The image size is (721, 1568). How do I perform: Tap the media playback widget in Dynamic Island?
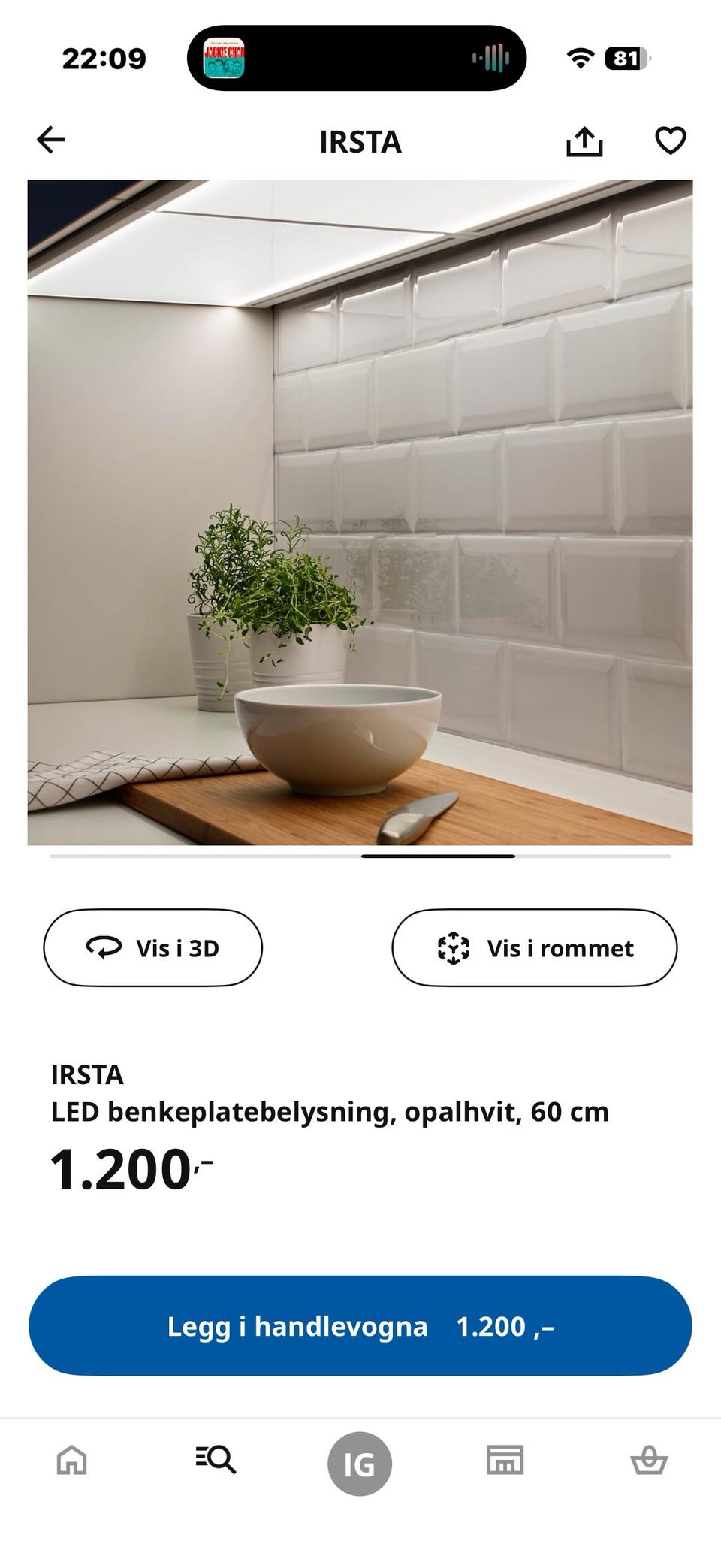pyautogui.click(x=492, y=58)
